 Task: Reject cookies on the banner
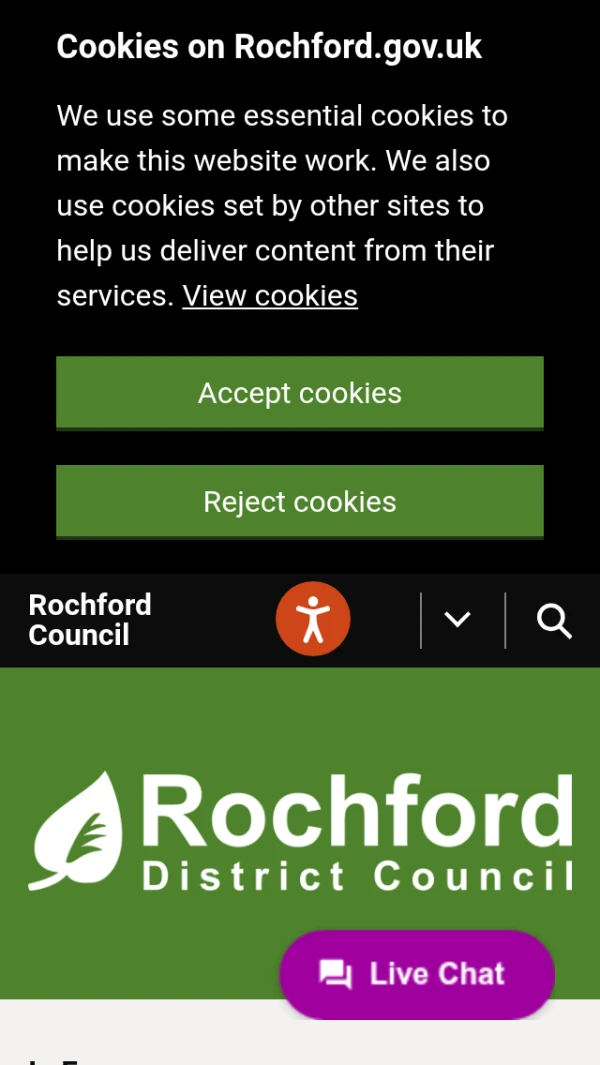coord(300,501)
